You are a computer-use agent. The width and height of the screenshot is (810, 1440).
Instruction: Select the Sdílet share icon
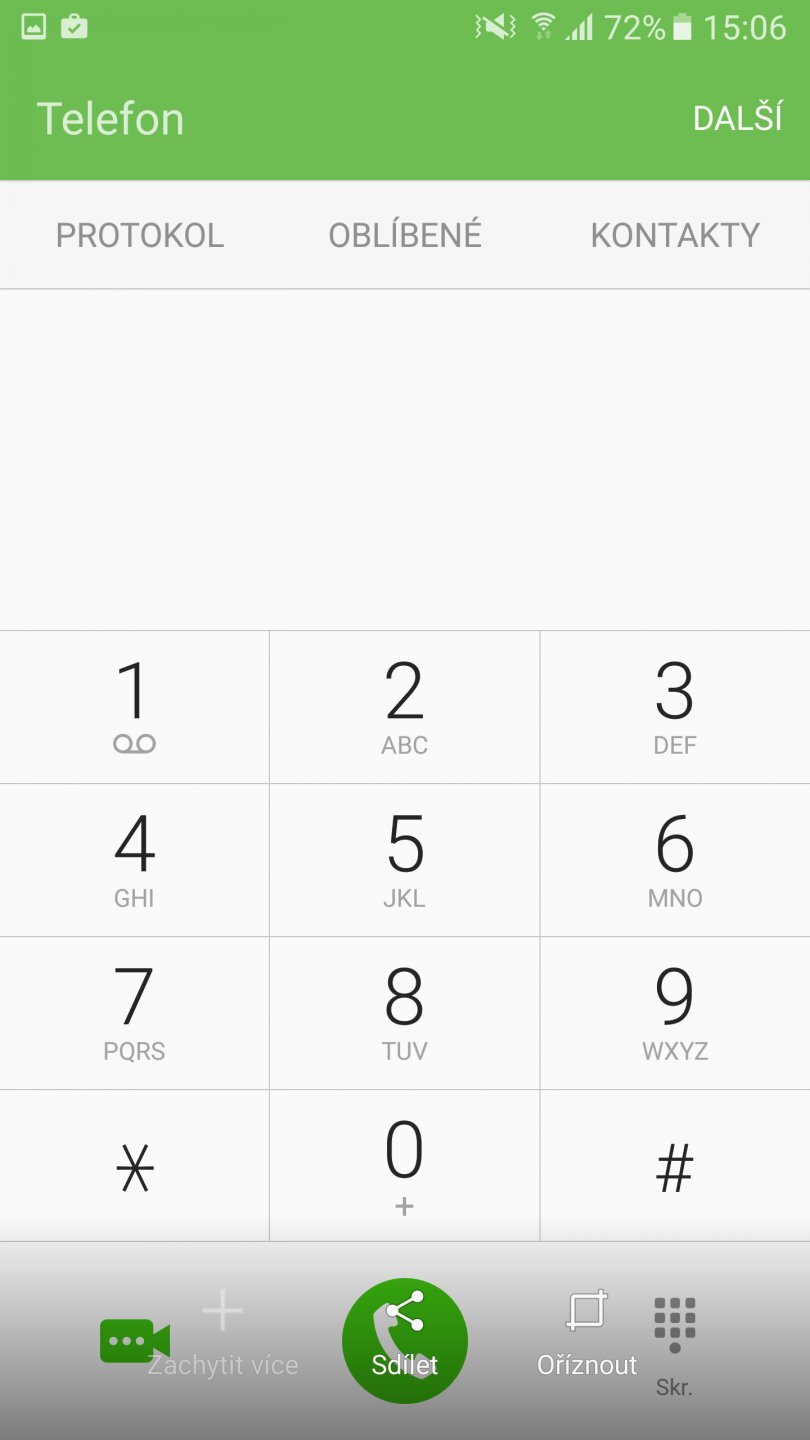tap(405, 1340)
